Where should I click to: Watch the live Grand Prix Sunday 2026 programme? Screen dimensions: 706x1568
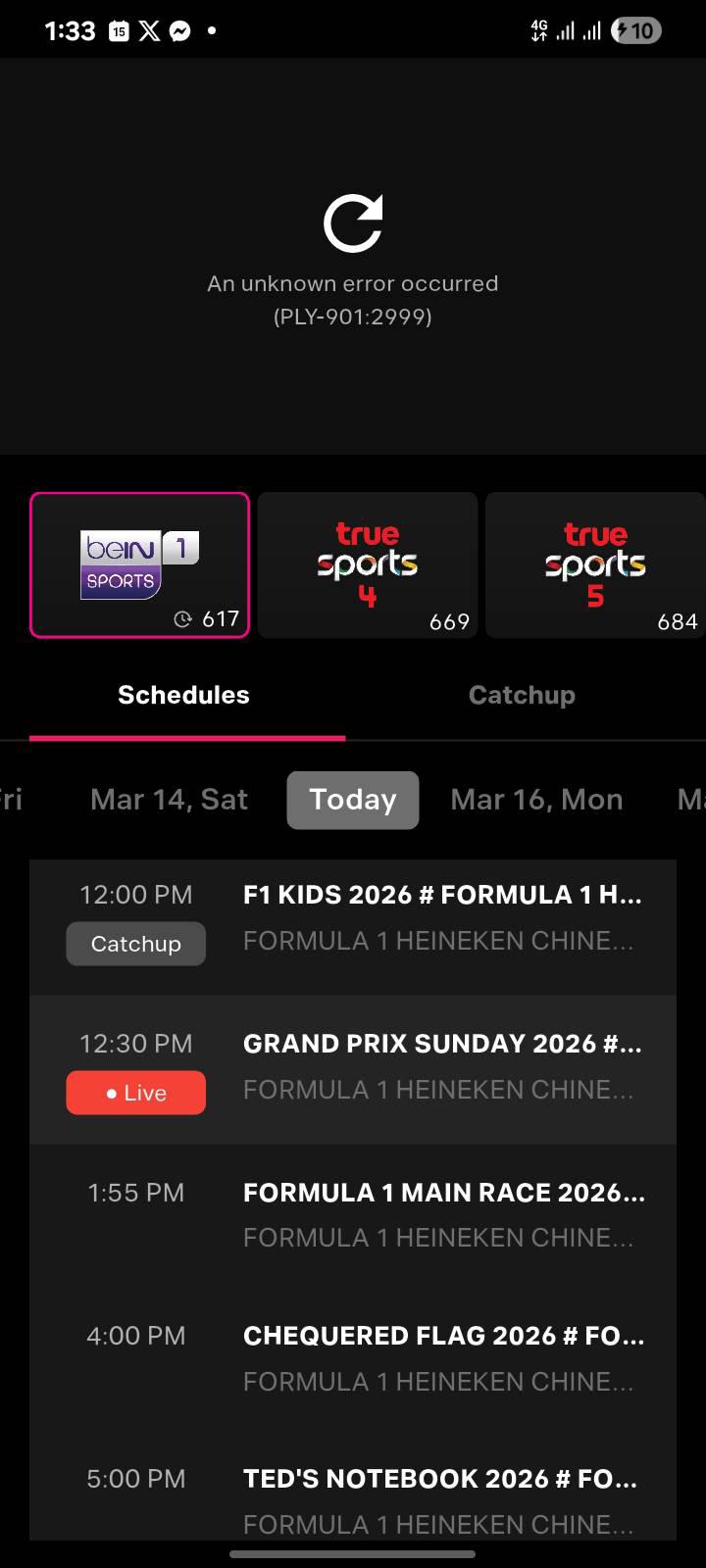pyautogui.click(x=136, y=1093)
